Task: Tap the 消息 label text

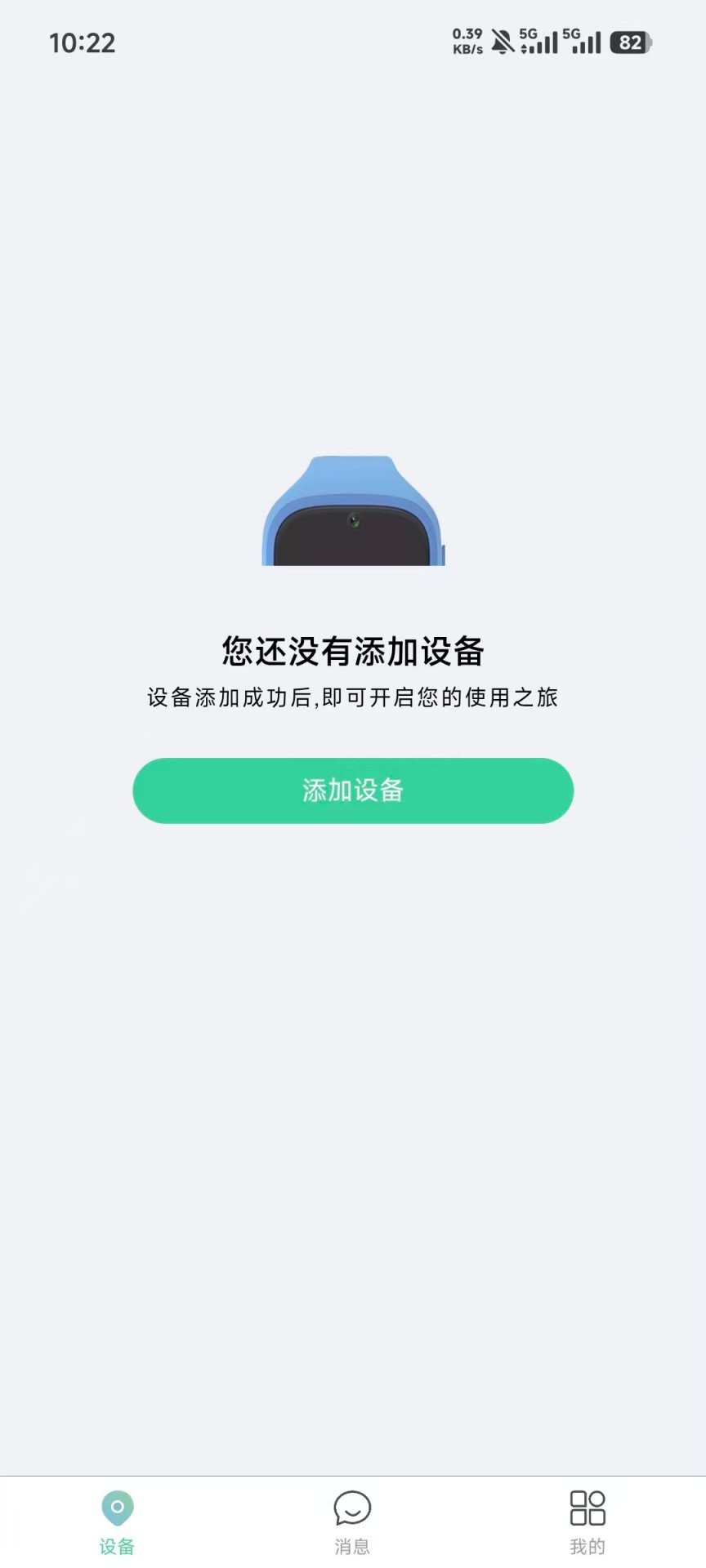Action: pos(352,1545)
